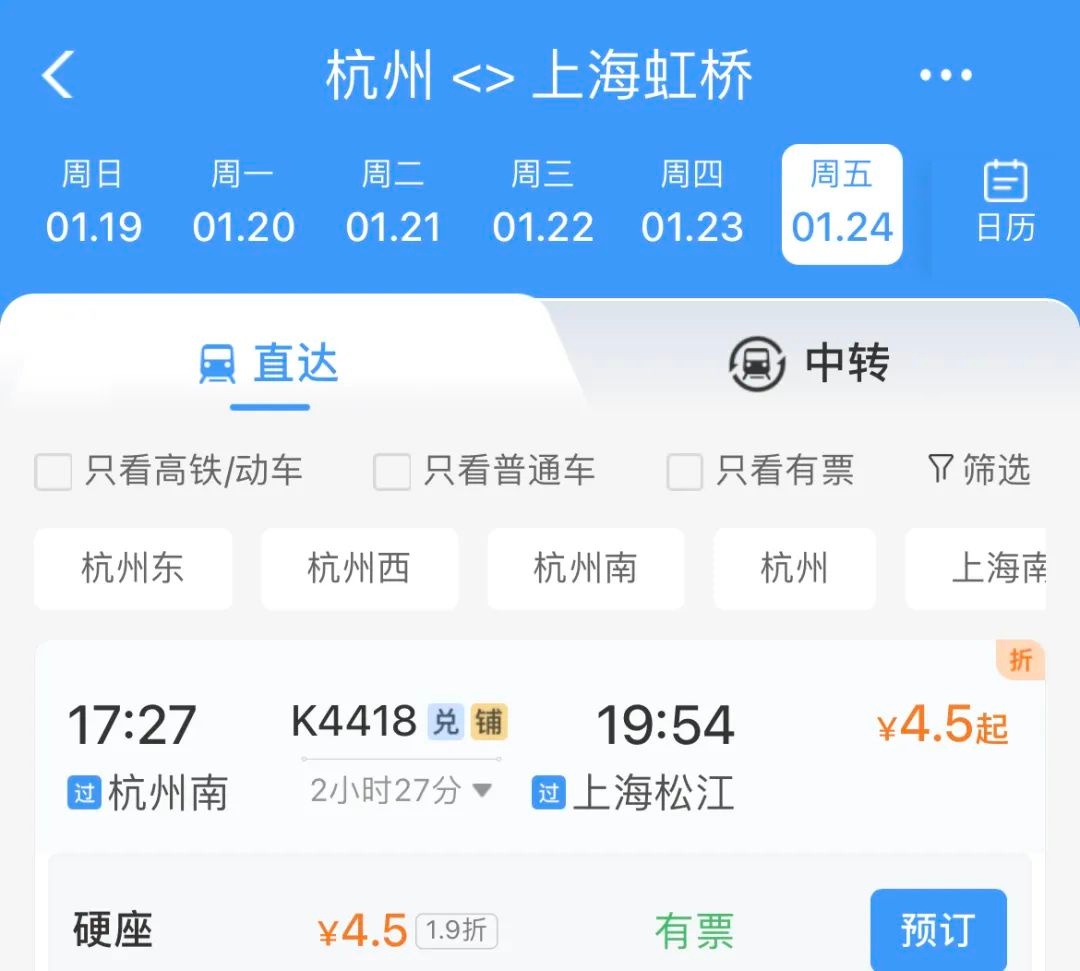Select Monday 01.20 date
The image size is (1080, 971).
243,205
